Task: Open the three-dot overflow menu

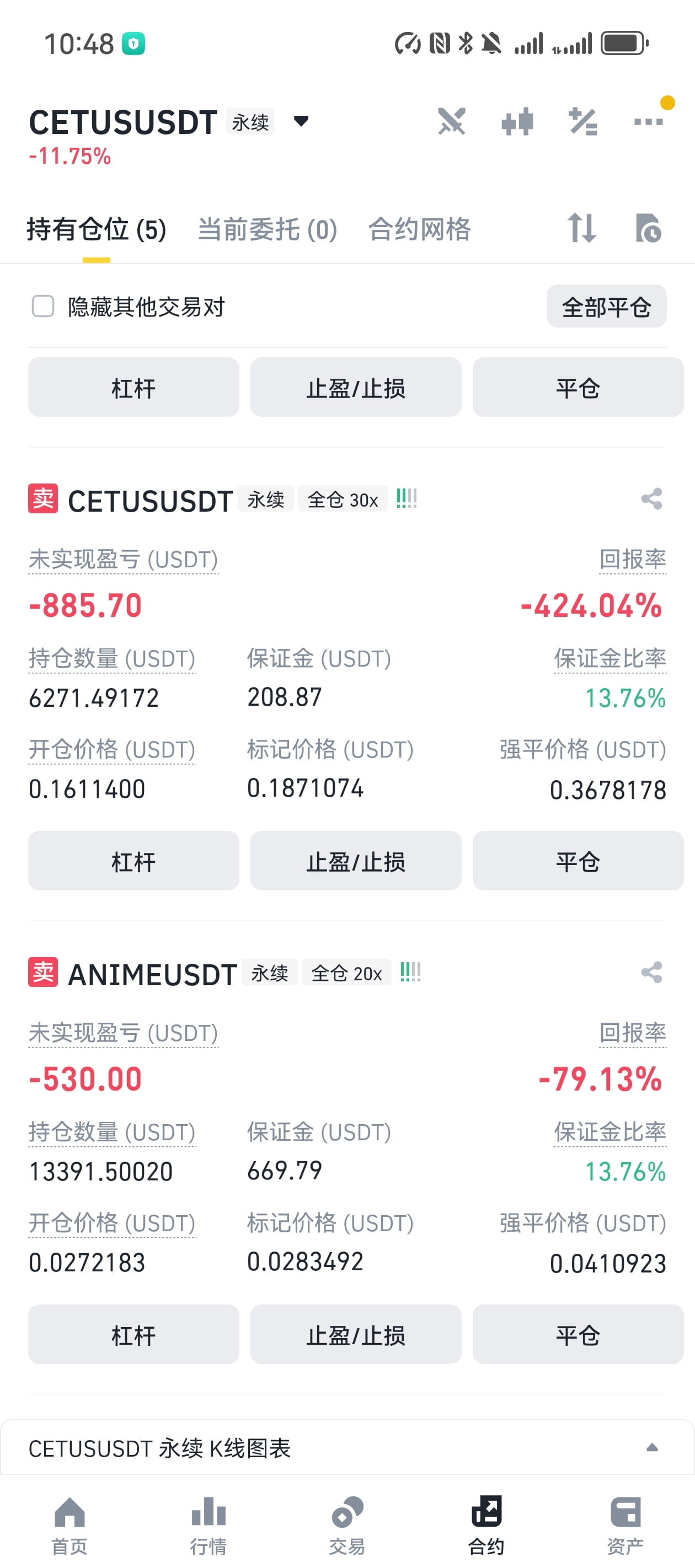Action: click(x=648, y=122)
